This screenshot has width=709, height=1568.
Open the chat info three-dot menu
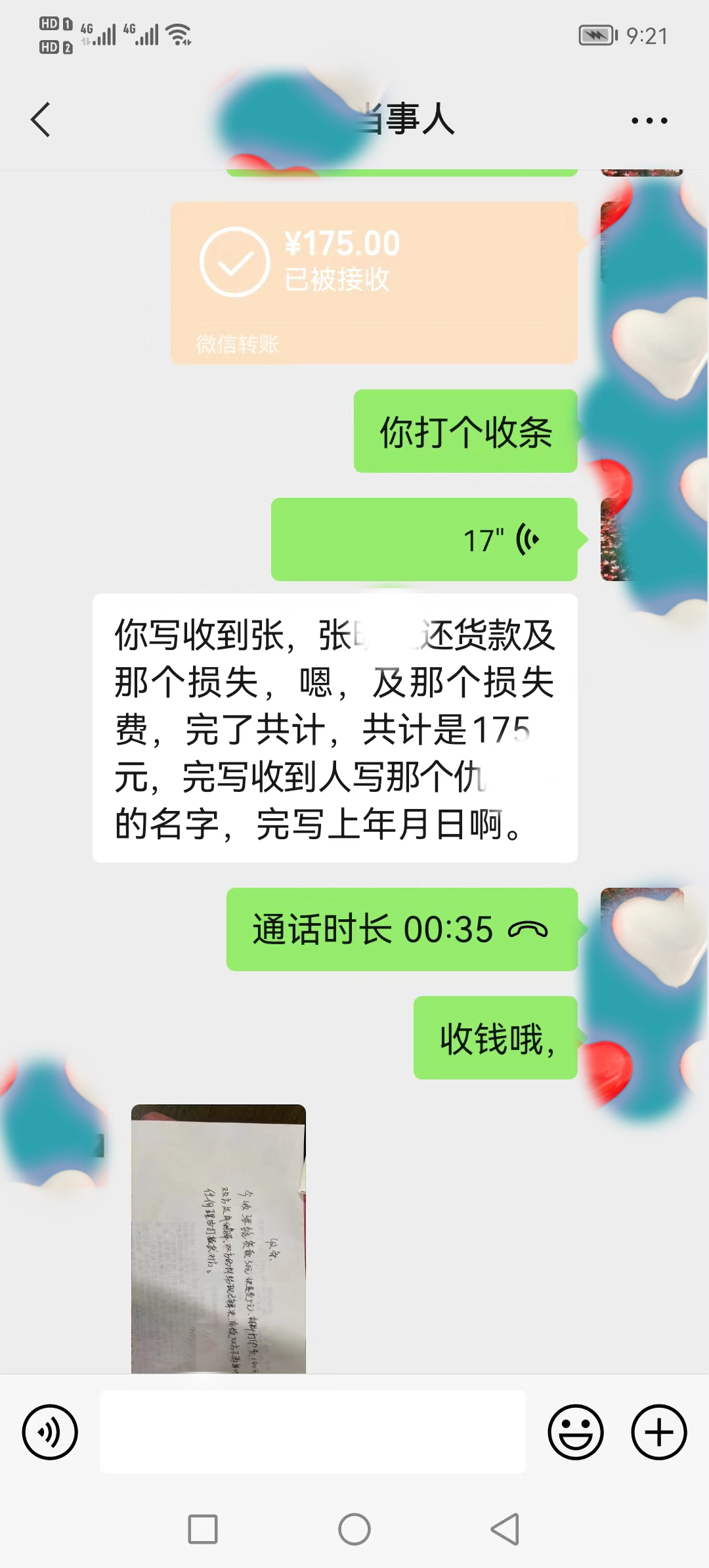point(649,120)
